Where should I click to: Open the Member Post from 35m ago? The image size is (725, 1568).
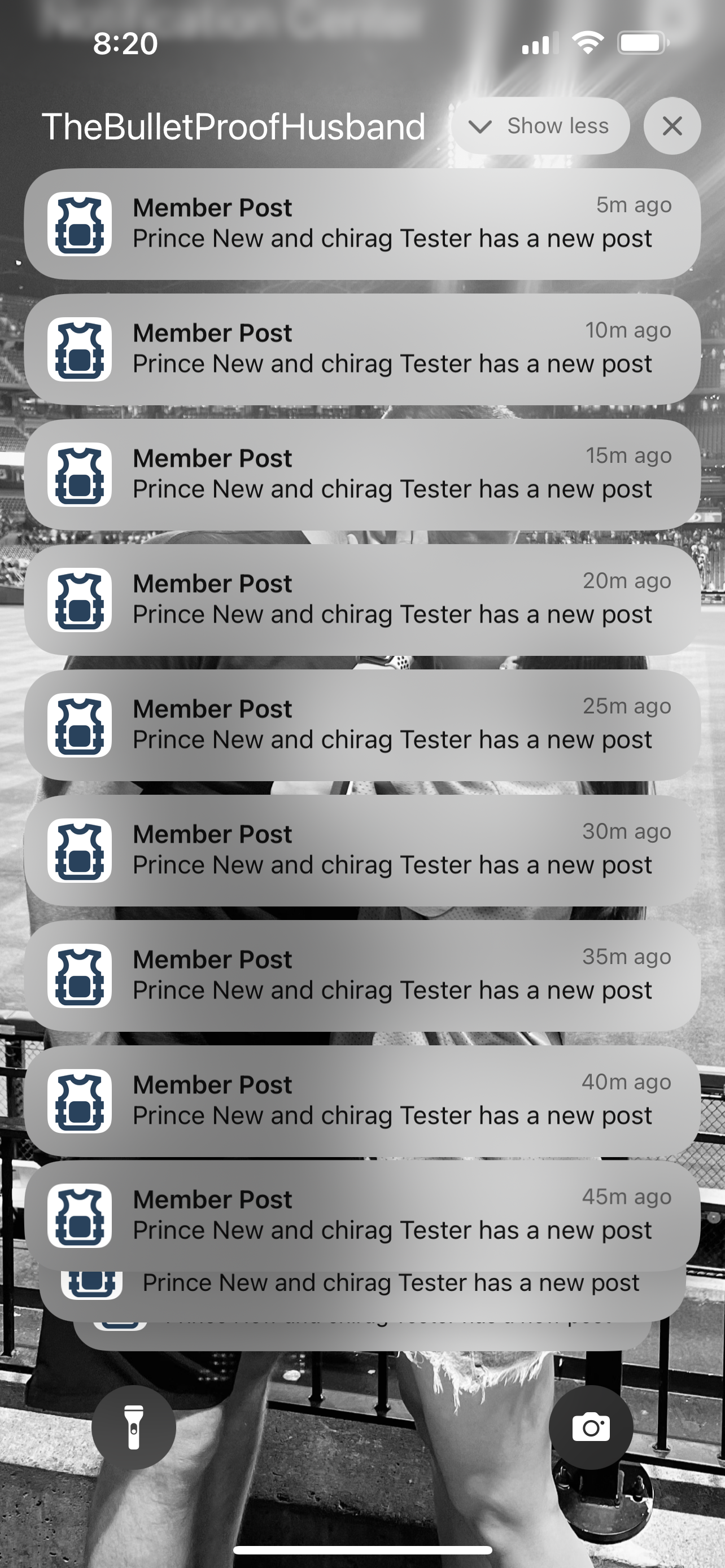click(362, 976)
